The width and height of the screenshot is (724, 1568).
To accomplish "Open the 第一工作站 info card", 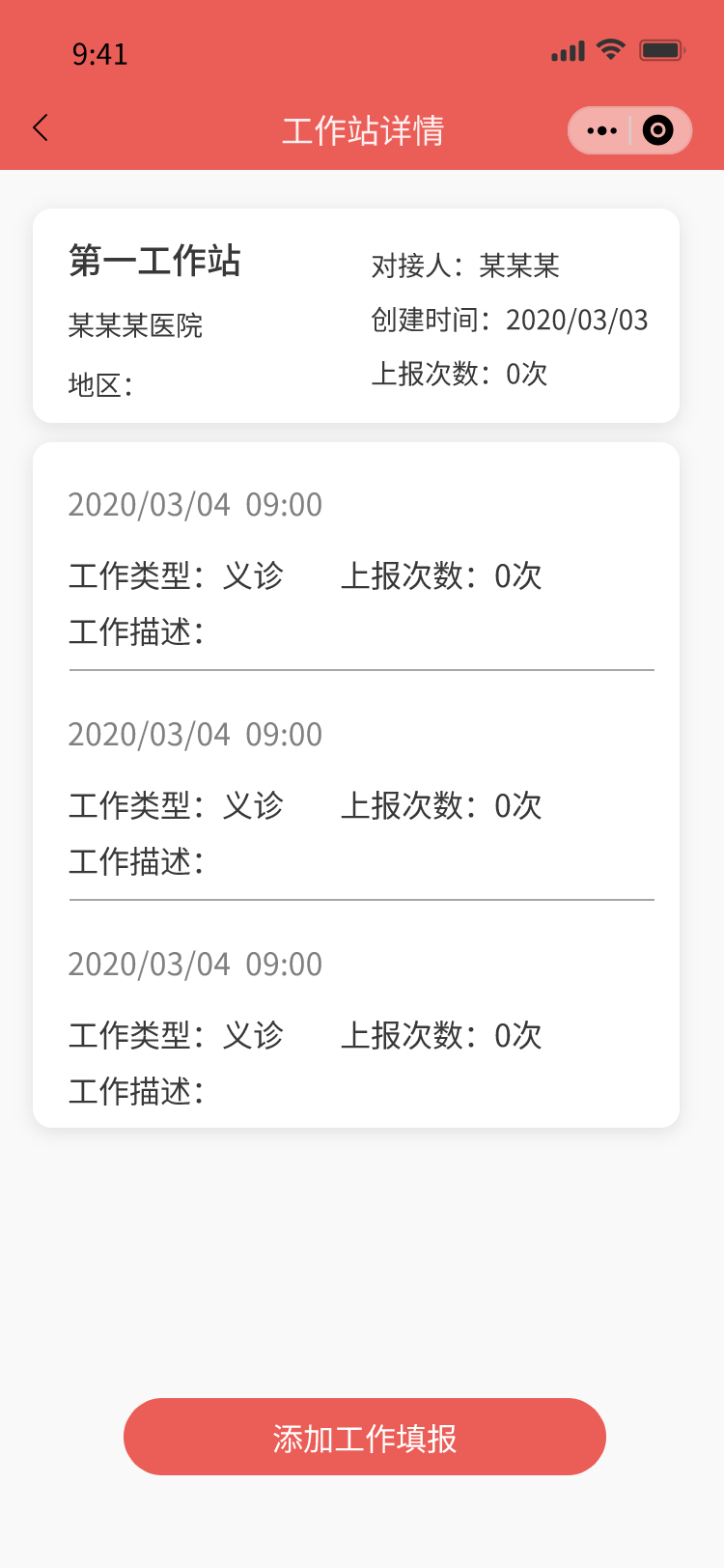I will (356, 316).
